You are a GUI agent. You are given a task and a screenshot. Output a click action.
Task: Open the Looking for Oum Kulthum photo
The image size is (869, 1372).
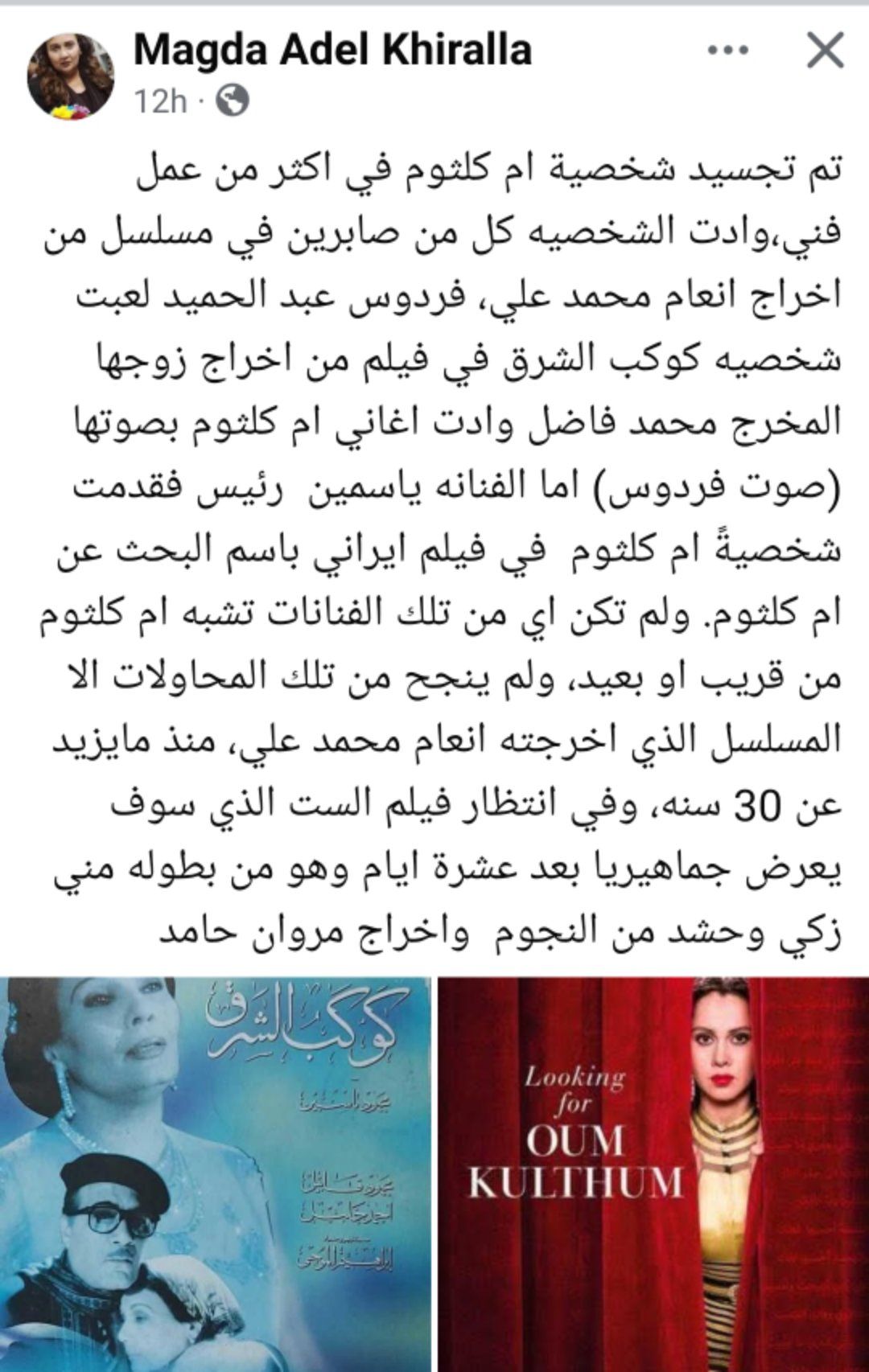coord(653,1174)
